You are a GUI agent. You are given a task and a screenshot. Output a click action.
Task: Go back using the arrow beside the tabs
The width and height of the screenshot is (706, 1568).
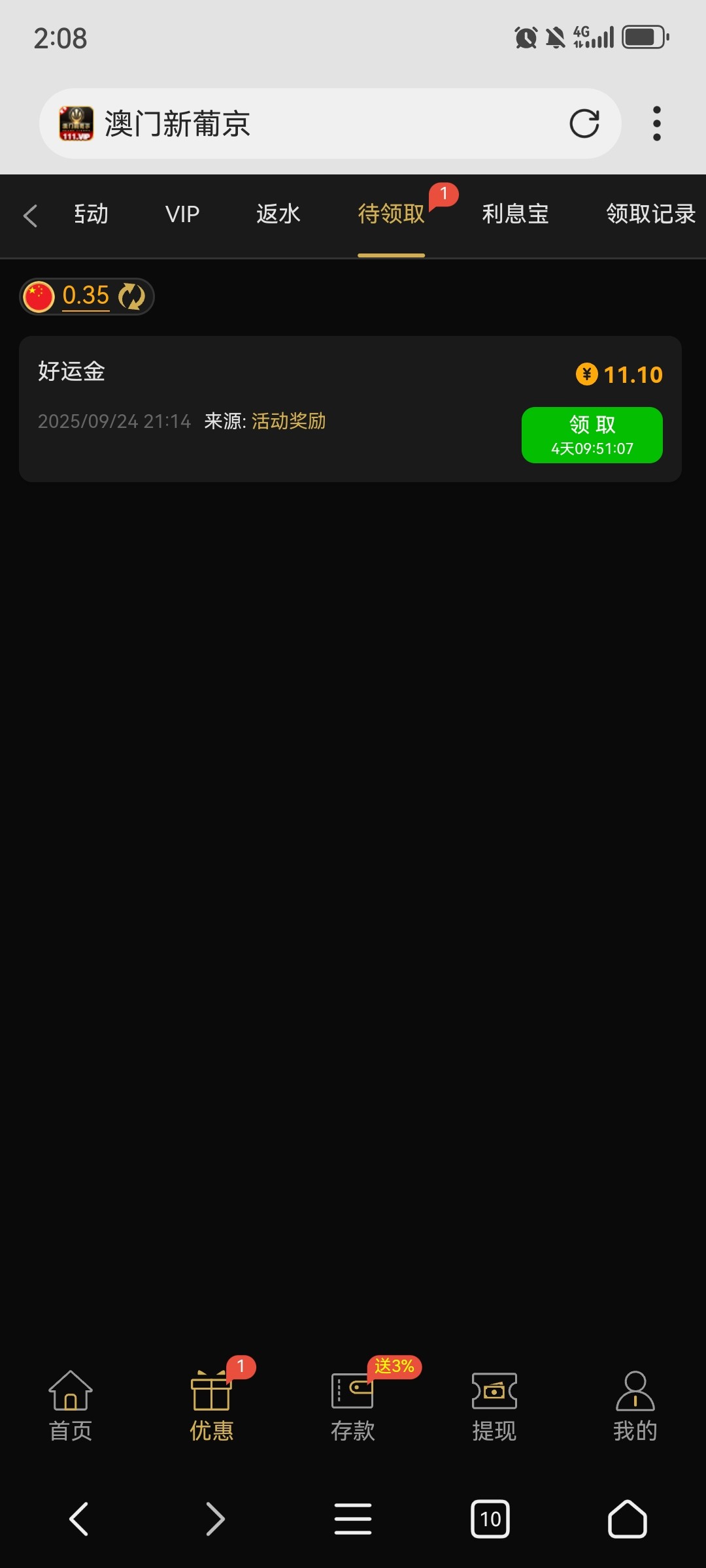[30, 215]
